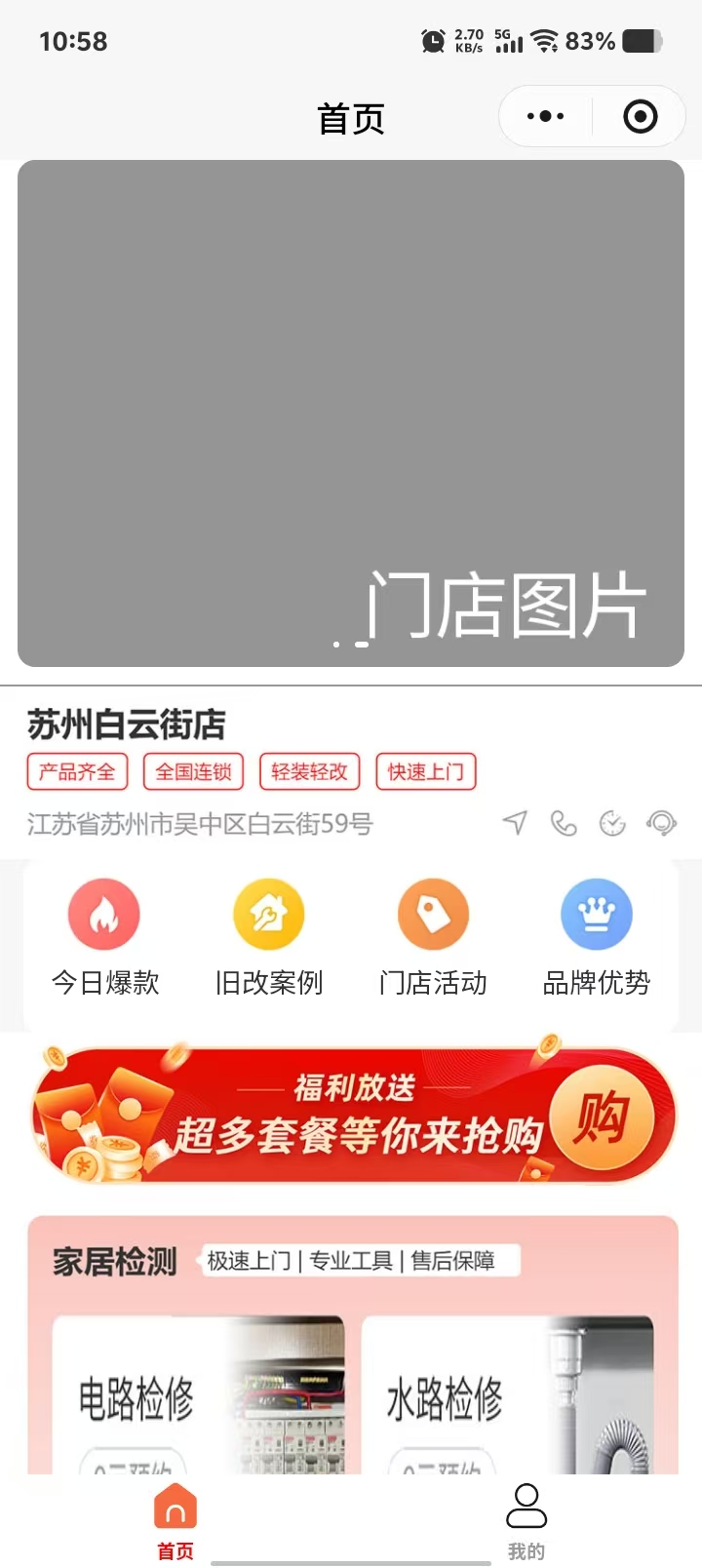Switch to the 我的 tab
This screenshot has height=1568, width=702.
(526, 1520)
